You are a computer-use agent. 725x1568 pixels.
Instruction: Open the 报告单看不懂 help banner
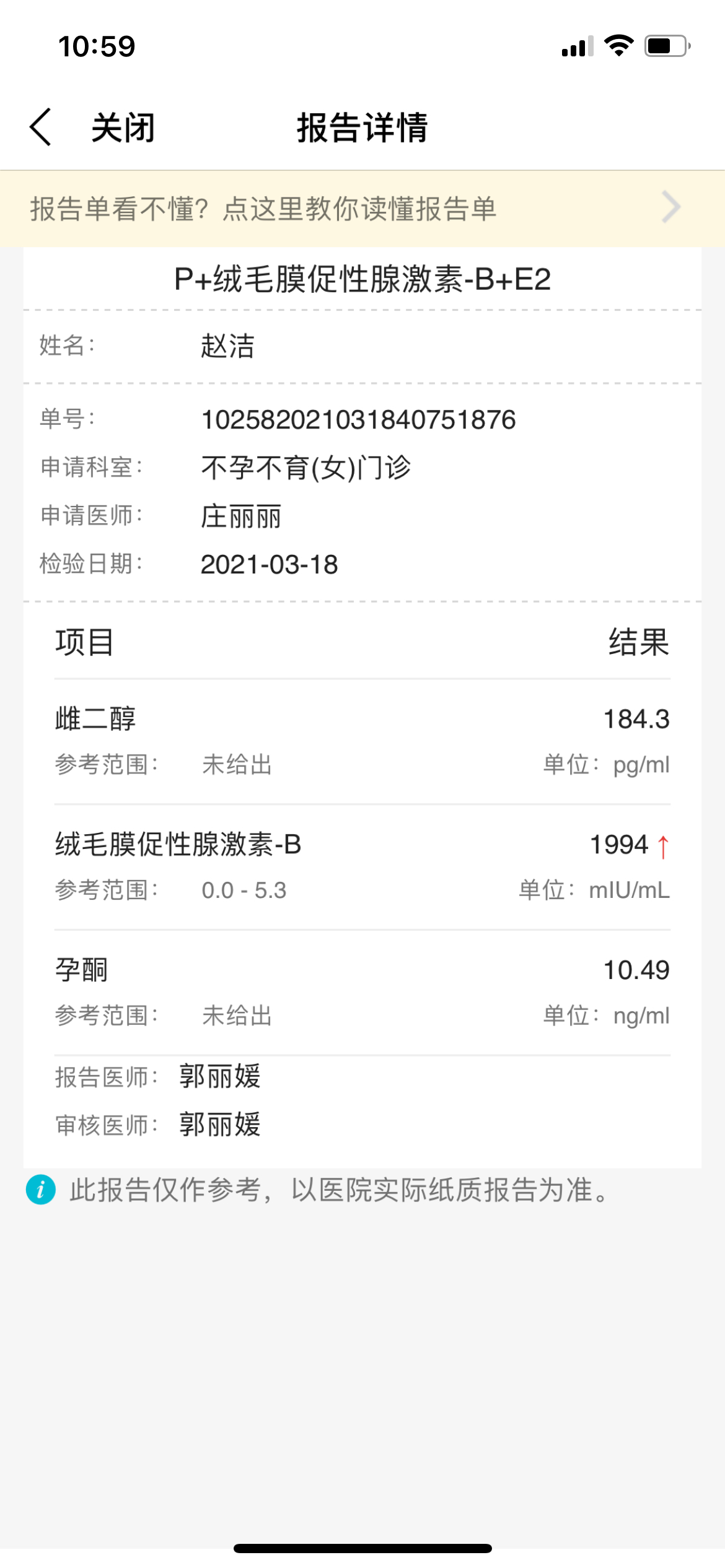click(362, 209)
